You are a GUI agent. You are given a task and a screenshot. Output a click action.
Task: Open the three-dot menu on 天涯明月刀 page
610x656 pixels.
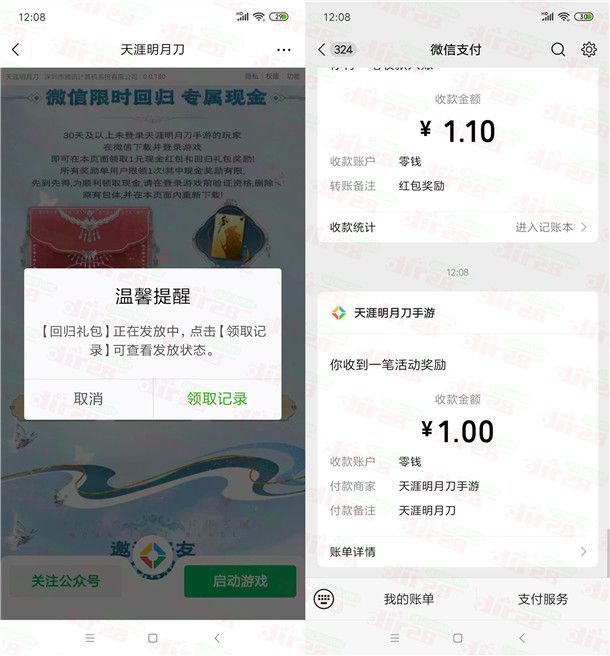pos(283,49)
